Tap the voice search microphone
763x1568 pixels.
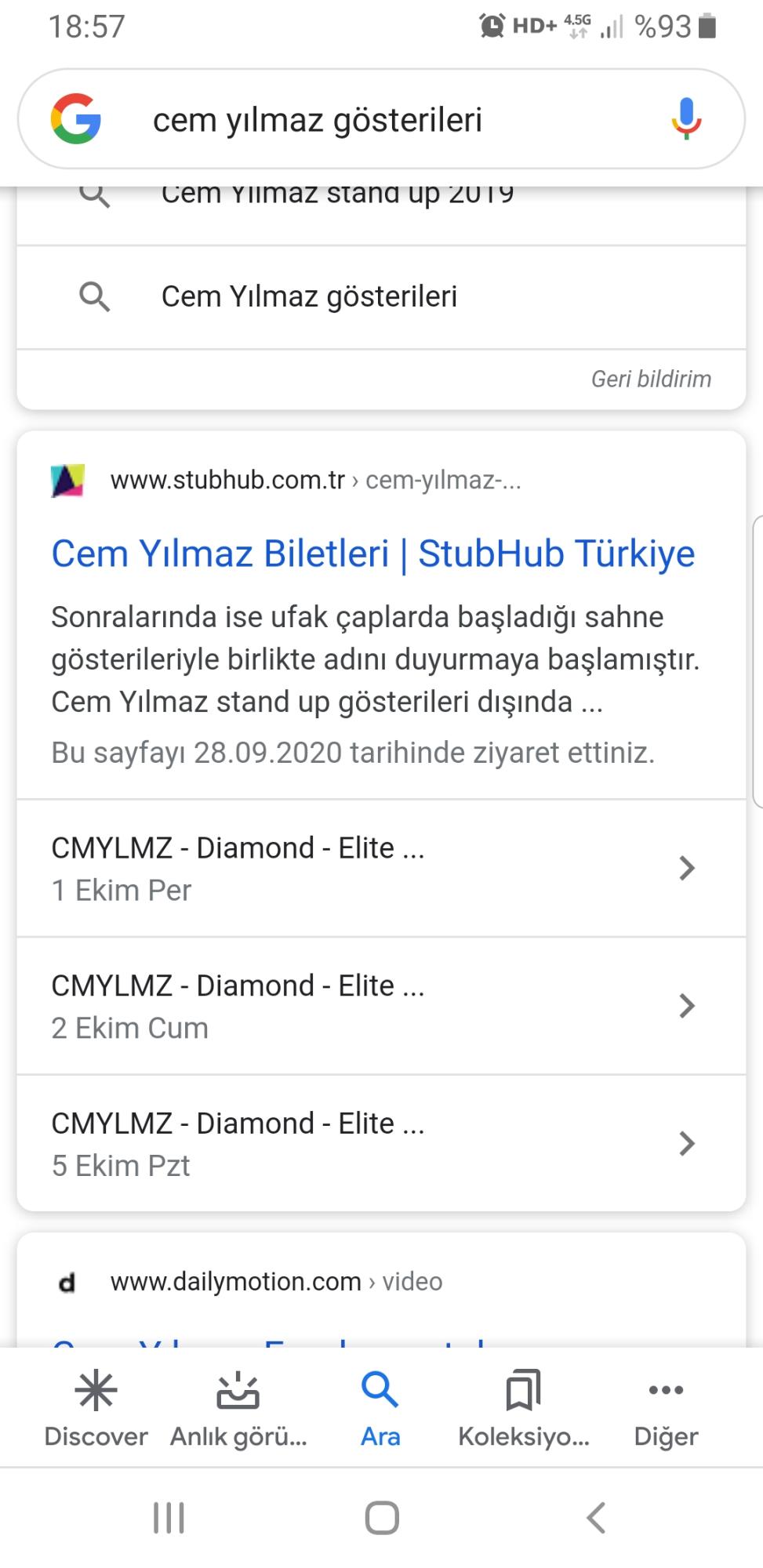(x=686, y=120)
